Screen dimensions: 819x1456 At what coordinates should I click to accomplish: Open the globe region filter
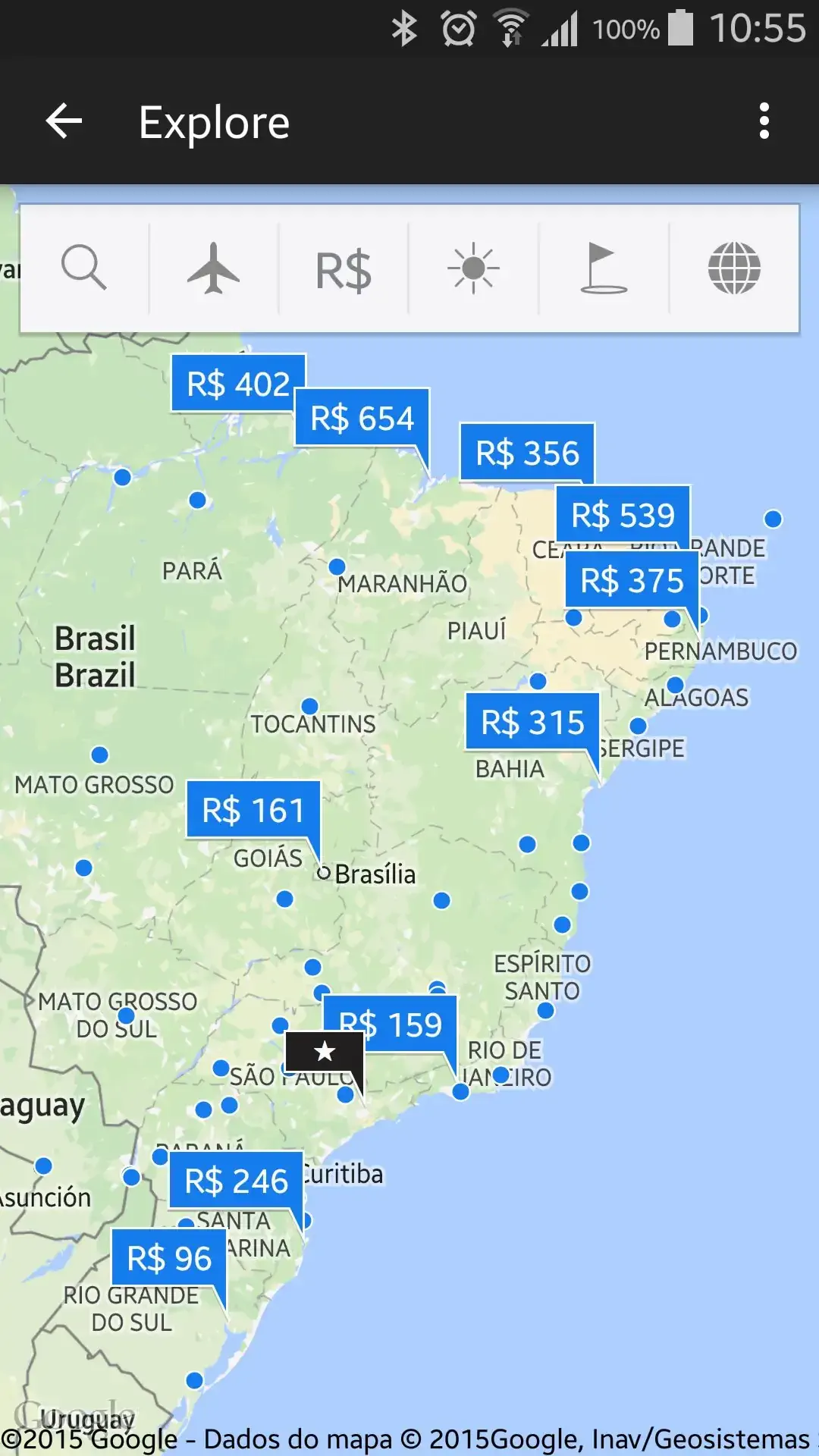[x=733, y=268]
